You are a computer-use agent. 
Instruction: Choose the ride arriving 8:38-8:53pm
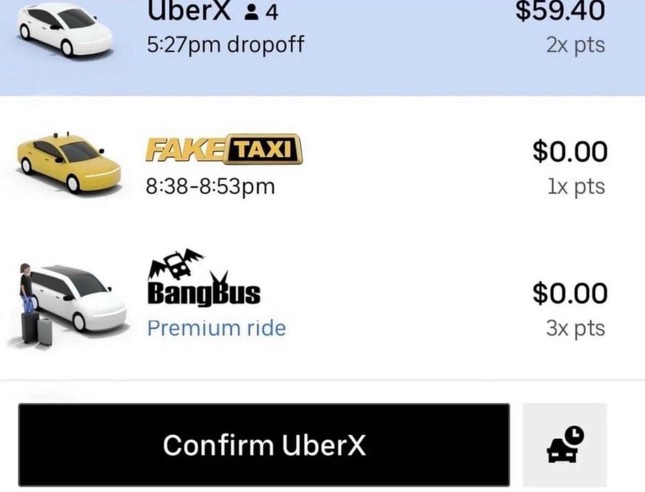pyautogui.click(x=322, y=167)
